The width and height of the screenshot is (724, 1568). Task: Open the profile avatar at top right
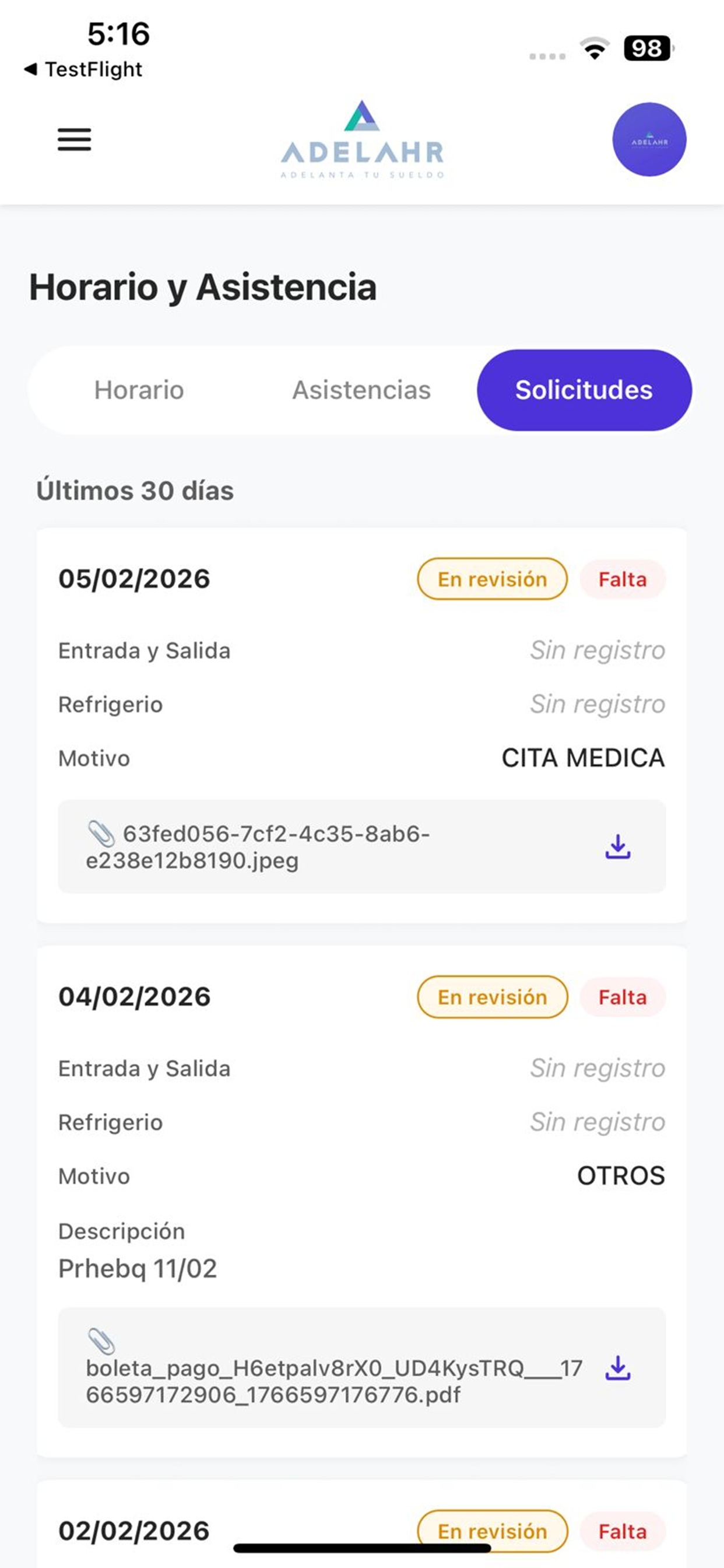(649, 139)
